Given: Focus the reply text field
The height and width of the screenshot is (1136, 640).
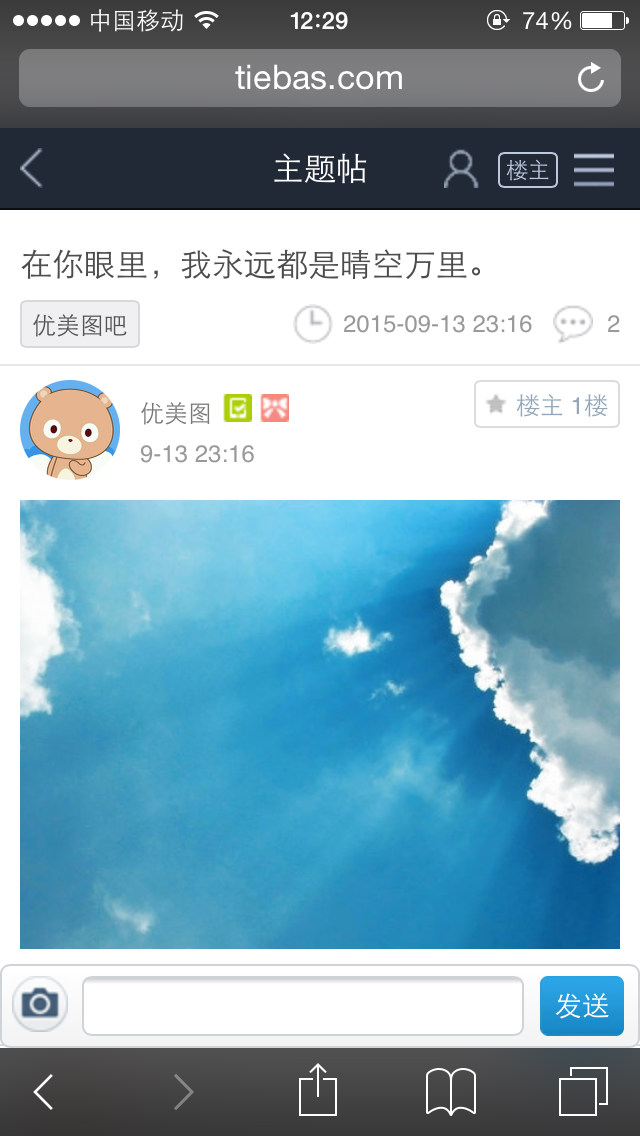Looking at the screenshot, I should pyautogui.click(x=302, y=1005).
